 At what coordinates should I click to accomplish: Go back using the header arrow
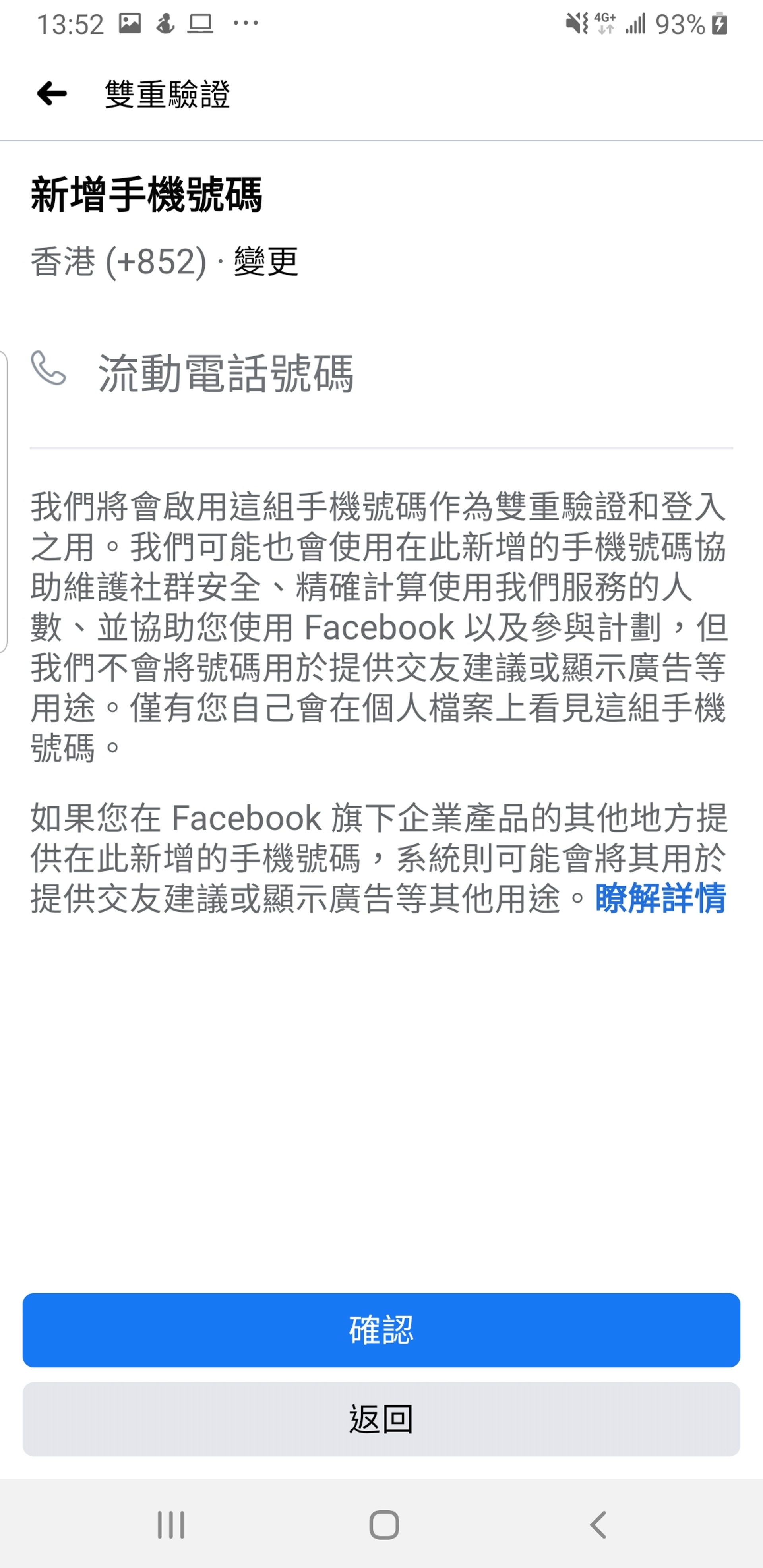[52, 94]
